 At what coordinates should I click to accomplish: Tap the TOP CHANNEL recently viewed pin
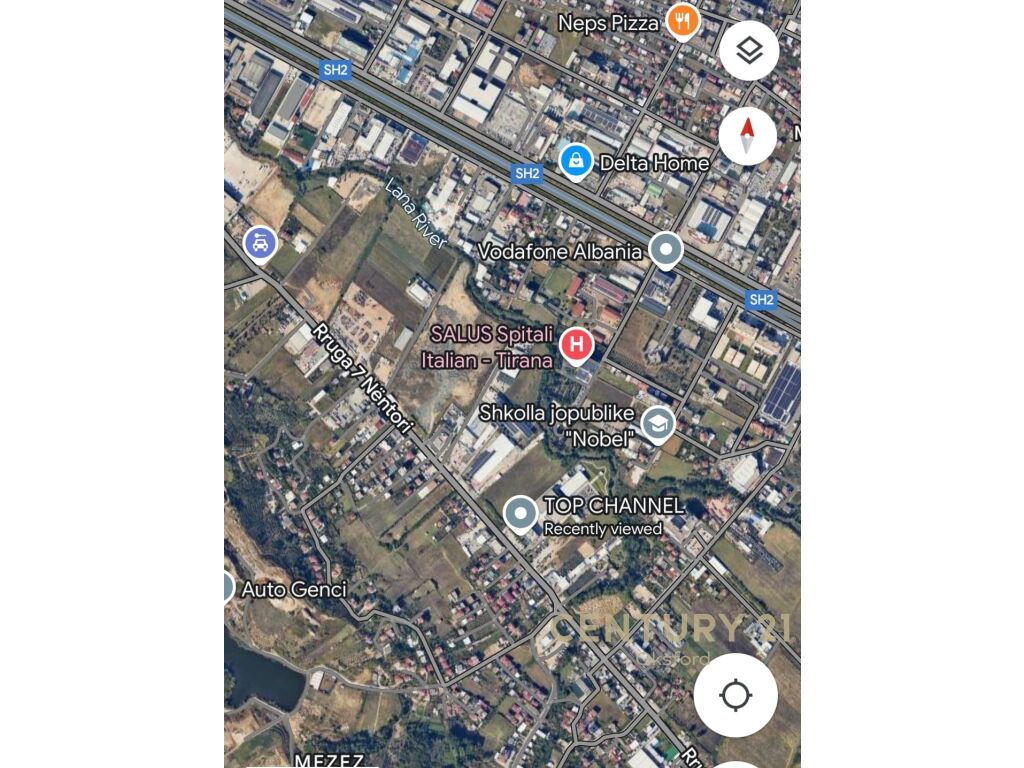click(x=521, y=513)
